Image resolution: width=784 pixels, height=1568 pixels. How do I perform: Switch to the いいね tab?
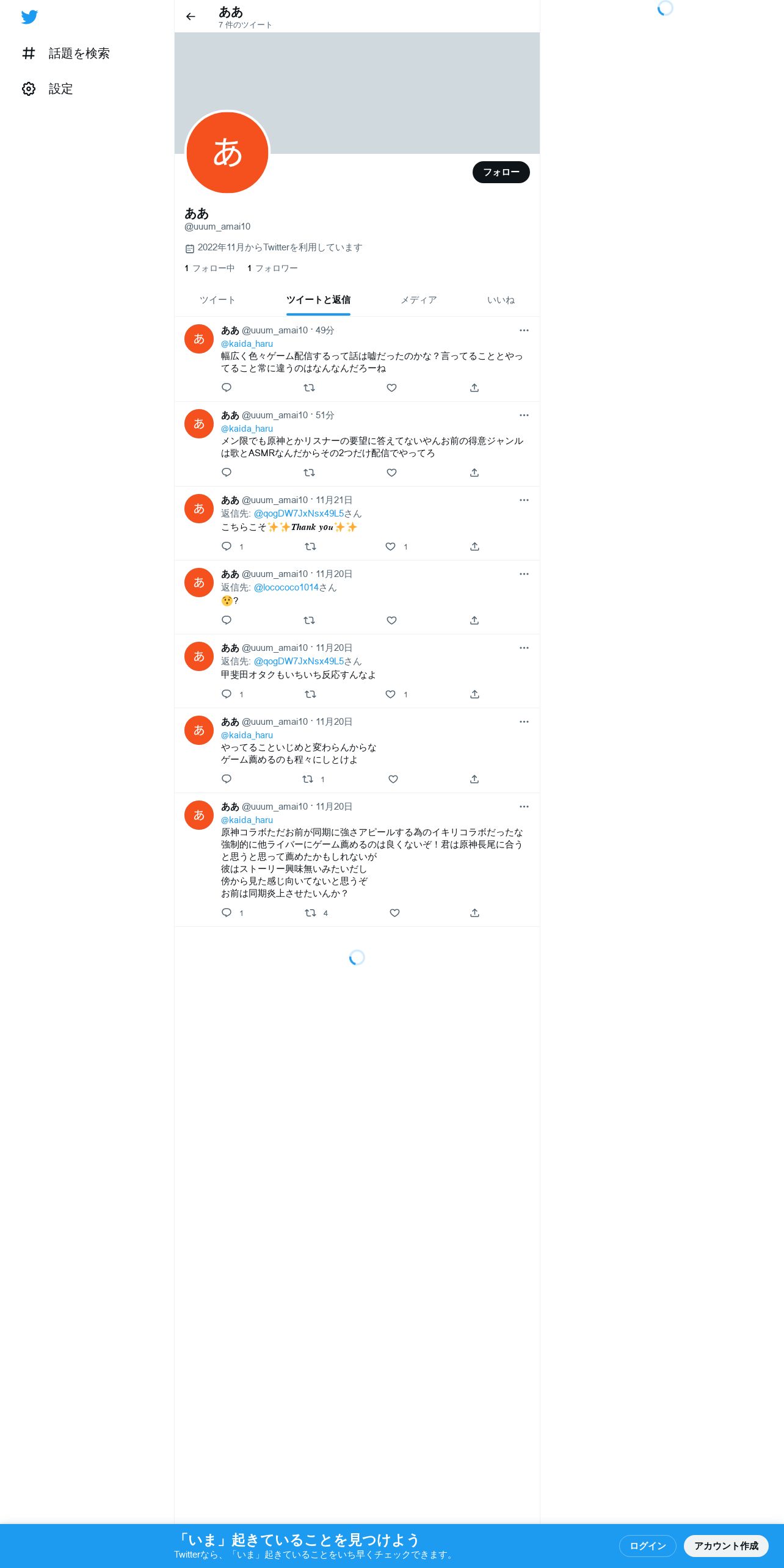tap(501, 300)
